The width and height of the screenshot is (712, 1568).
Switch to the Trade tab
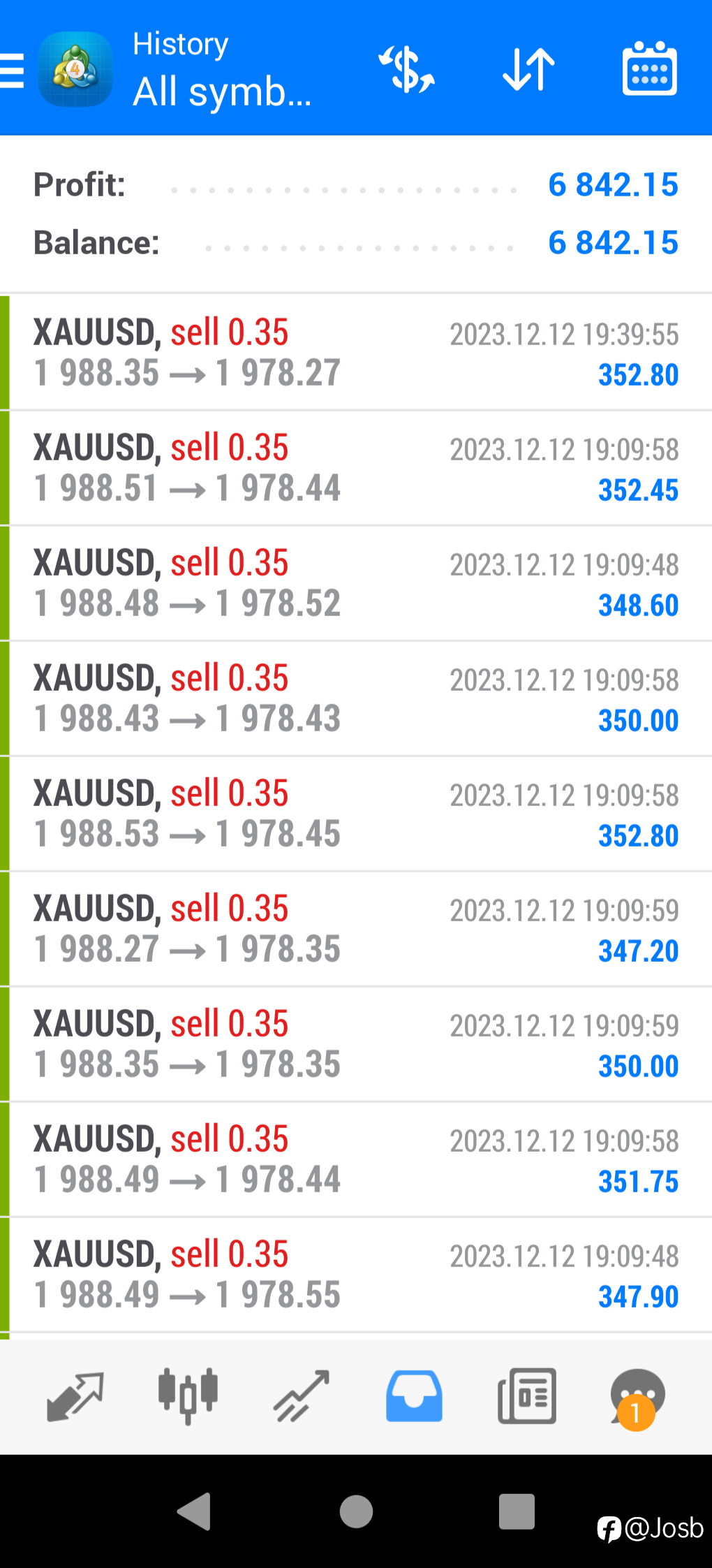tap(301, 1396)
